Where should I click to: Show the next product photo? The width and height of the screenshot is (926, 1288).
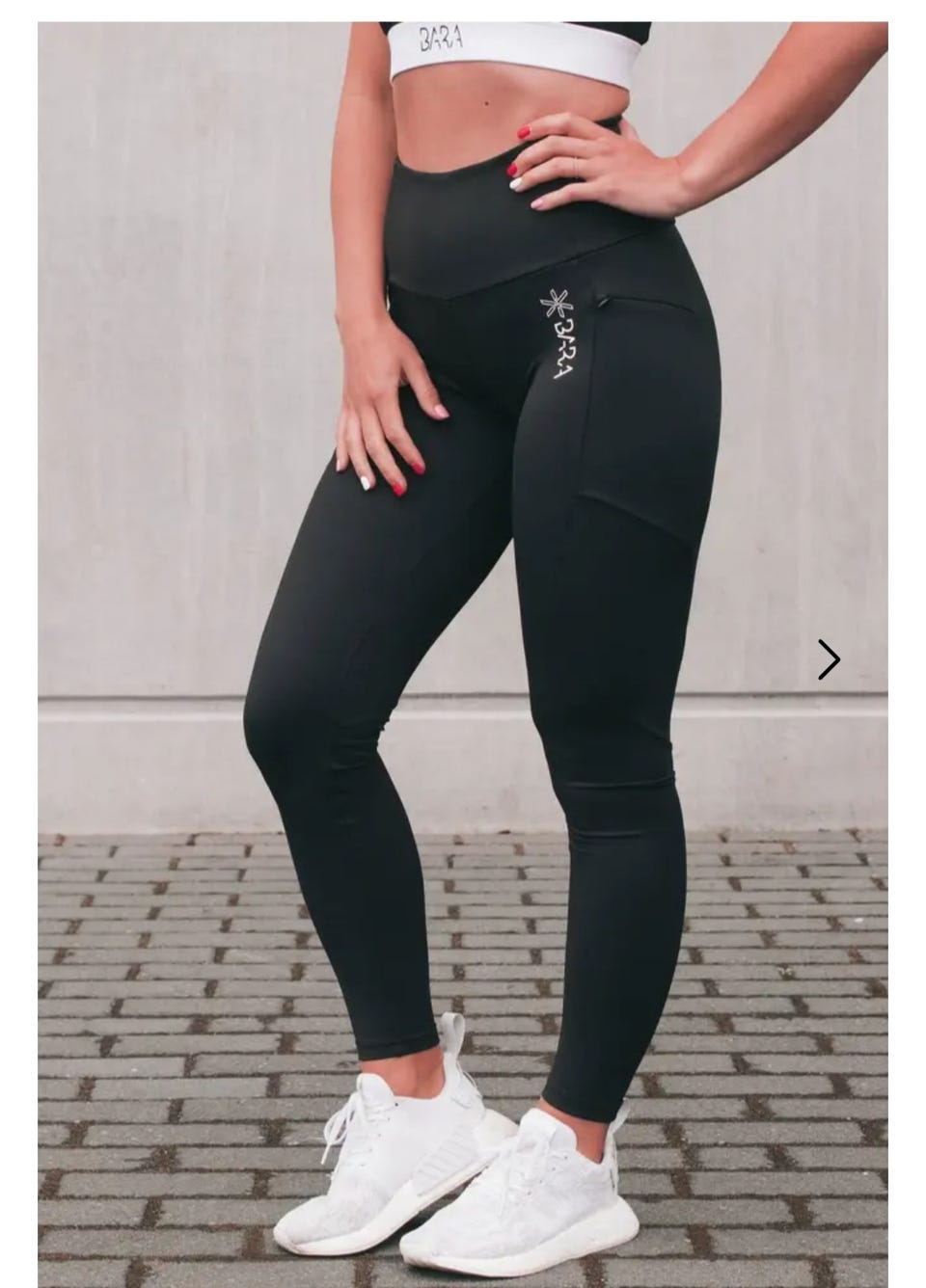pyautogui.click(x=829, y=660)
